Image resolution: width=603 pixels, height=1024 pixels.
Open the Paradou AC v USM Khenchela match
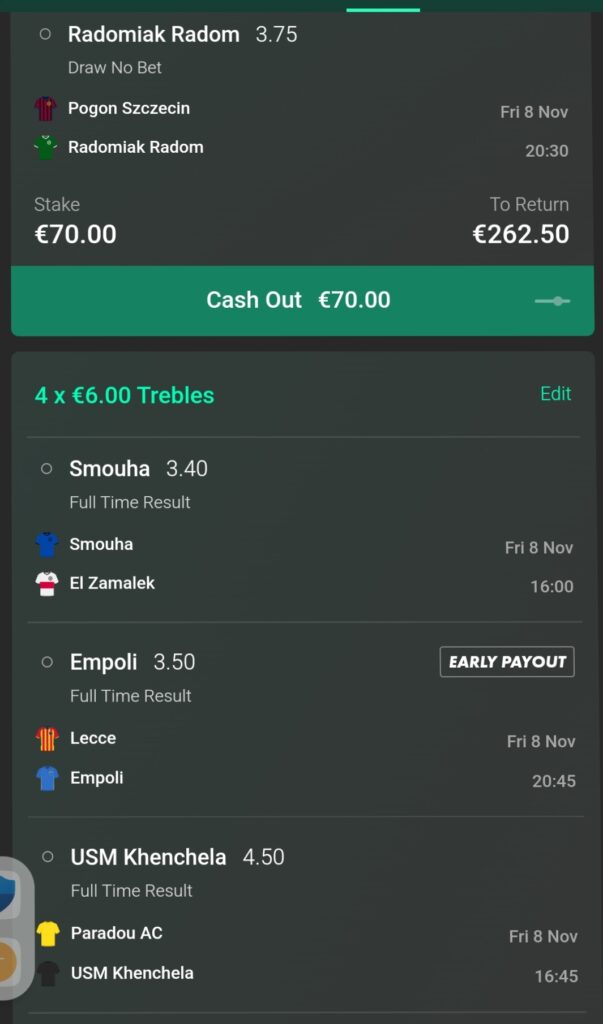pos(304,953)
